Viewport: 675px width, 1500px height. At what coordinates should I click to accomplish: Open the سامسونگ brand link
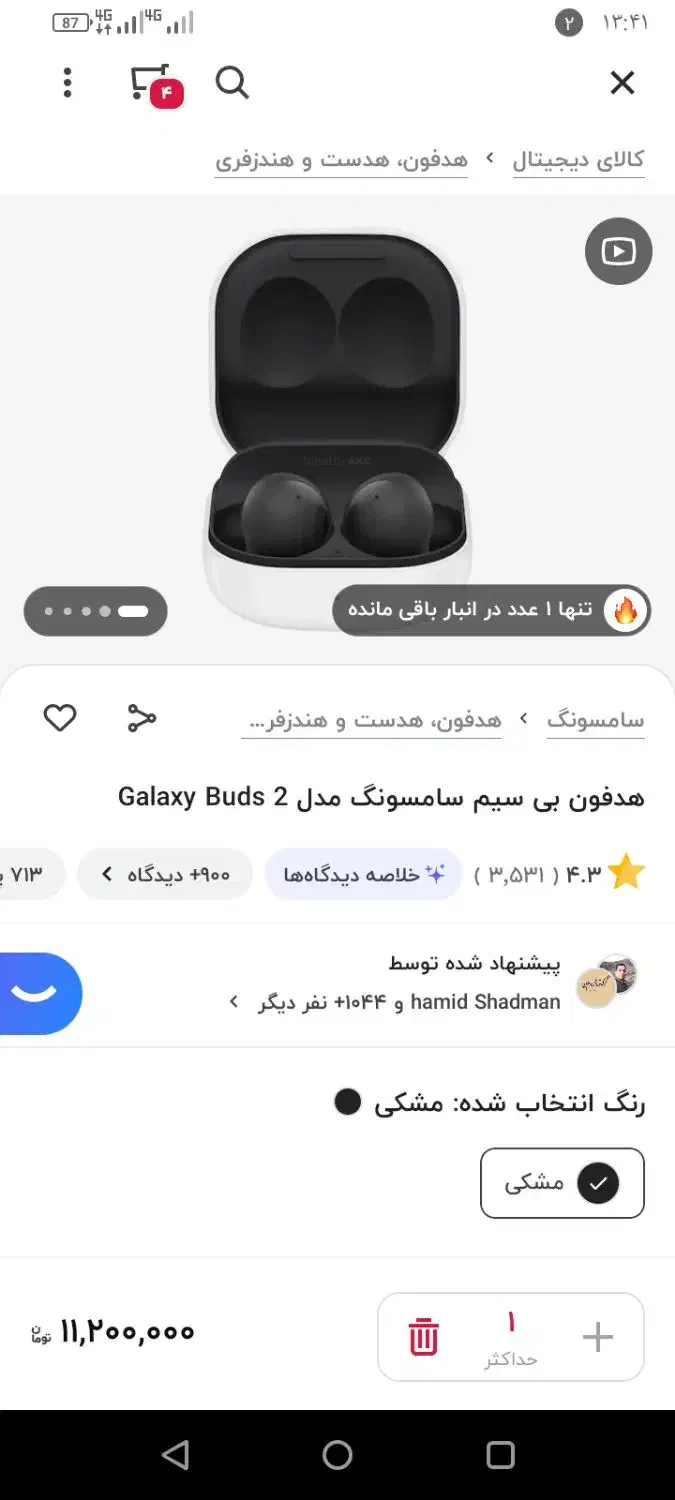(595, 719)
